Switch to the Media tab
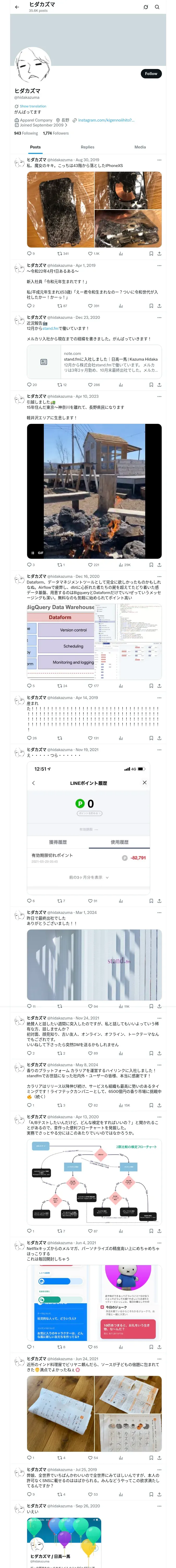The height and width of the screenshot is (1568, 176). point(140,147)
